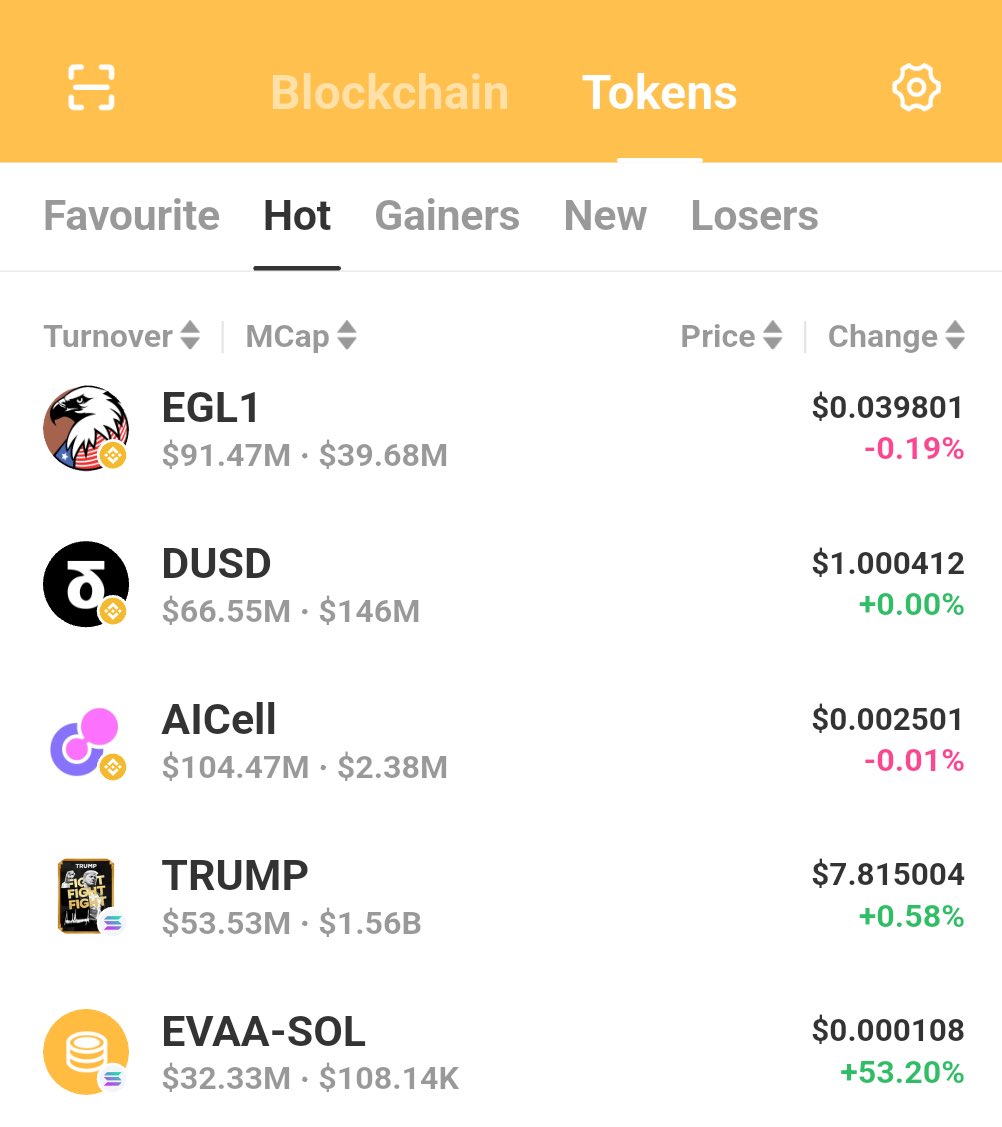Open the DUSD token row
This screenshot has width=1002, height=1127.
tap(500, 584)
